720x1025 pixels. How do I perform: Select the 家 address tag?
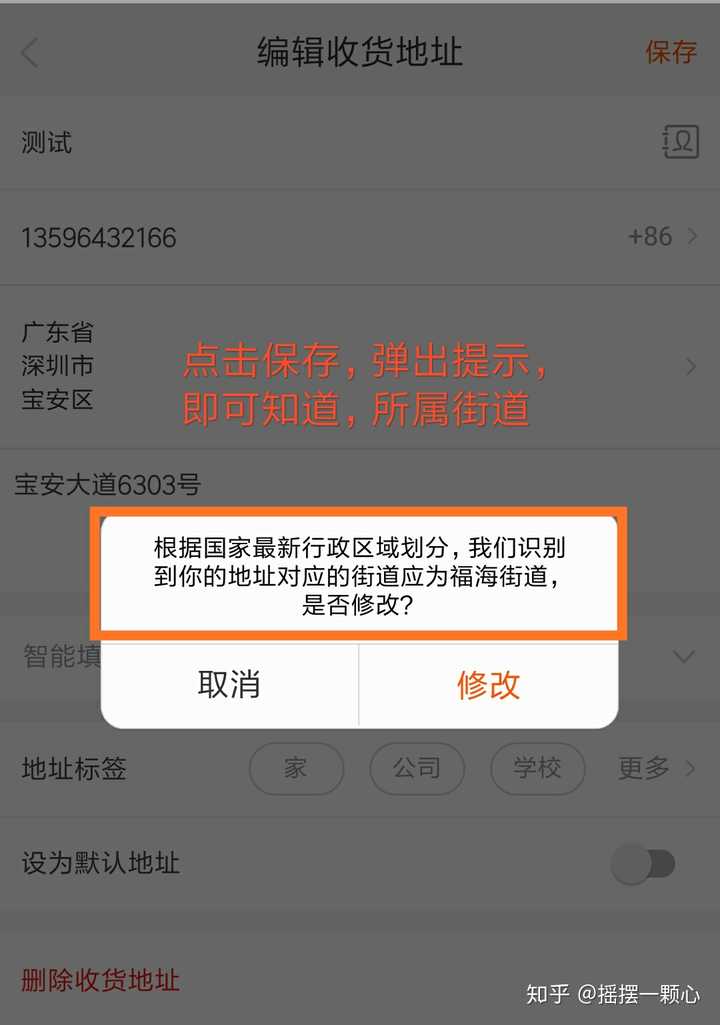295,768
